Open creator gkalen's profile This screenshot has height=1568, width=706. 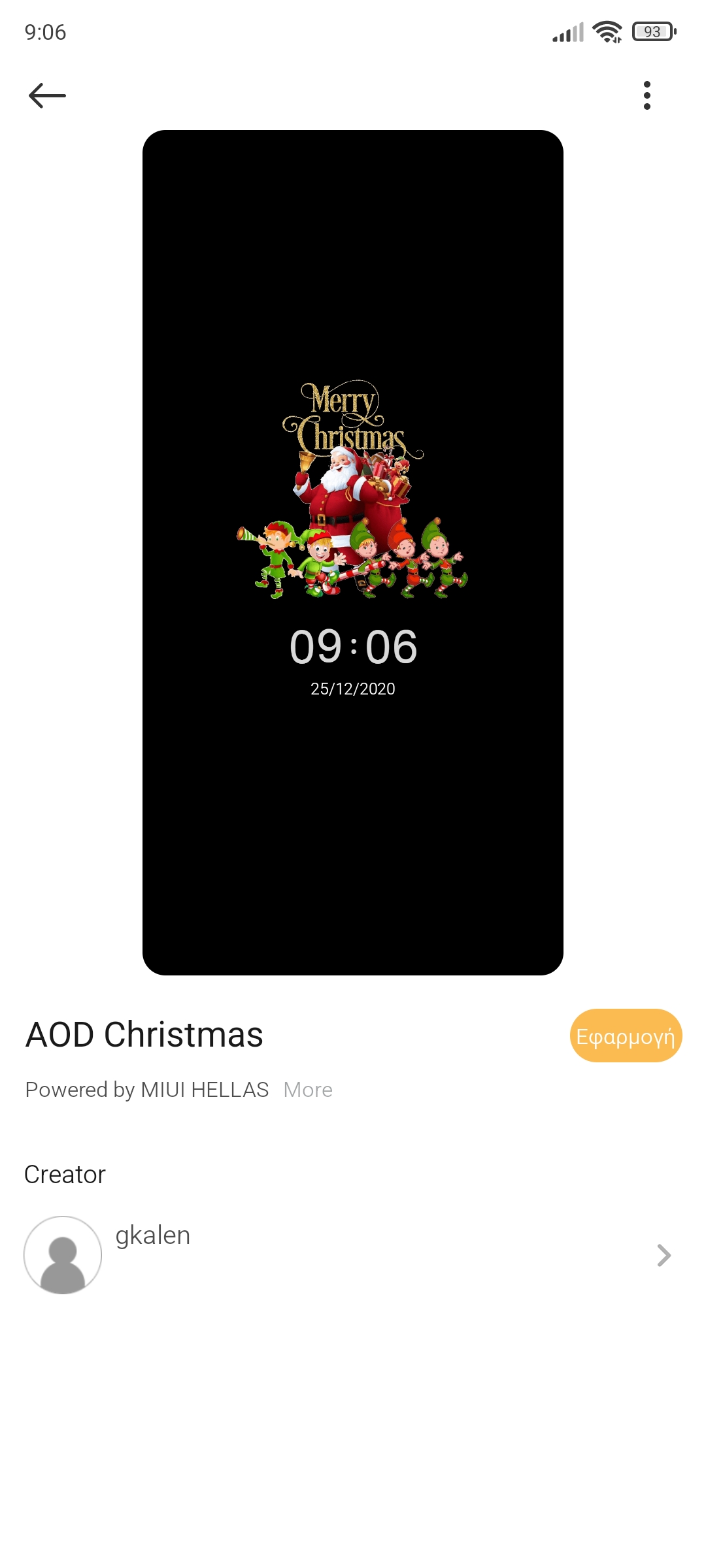(x=353, y=1254)
